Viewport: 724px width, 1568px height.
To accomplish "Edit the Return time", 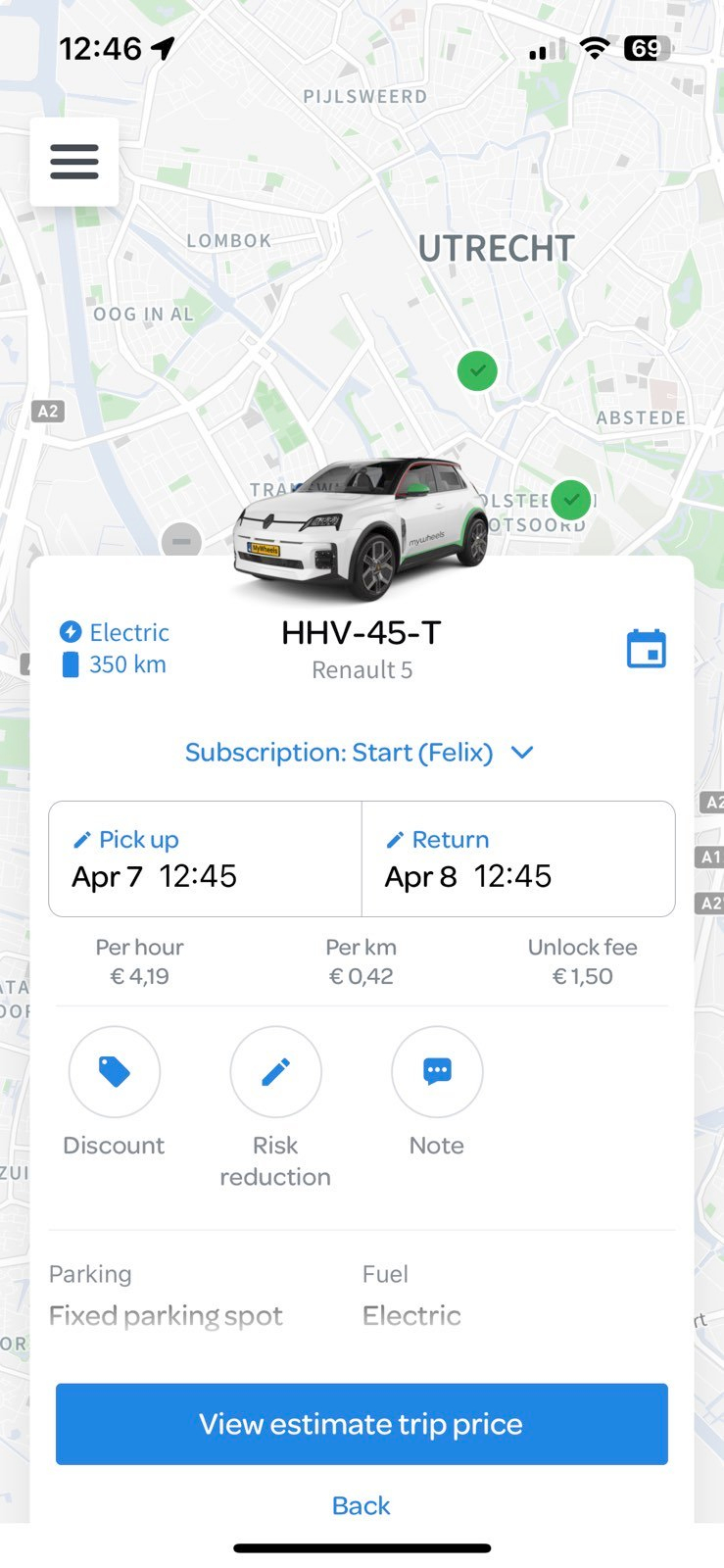I will (518, 859).
